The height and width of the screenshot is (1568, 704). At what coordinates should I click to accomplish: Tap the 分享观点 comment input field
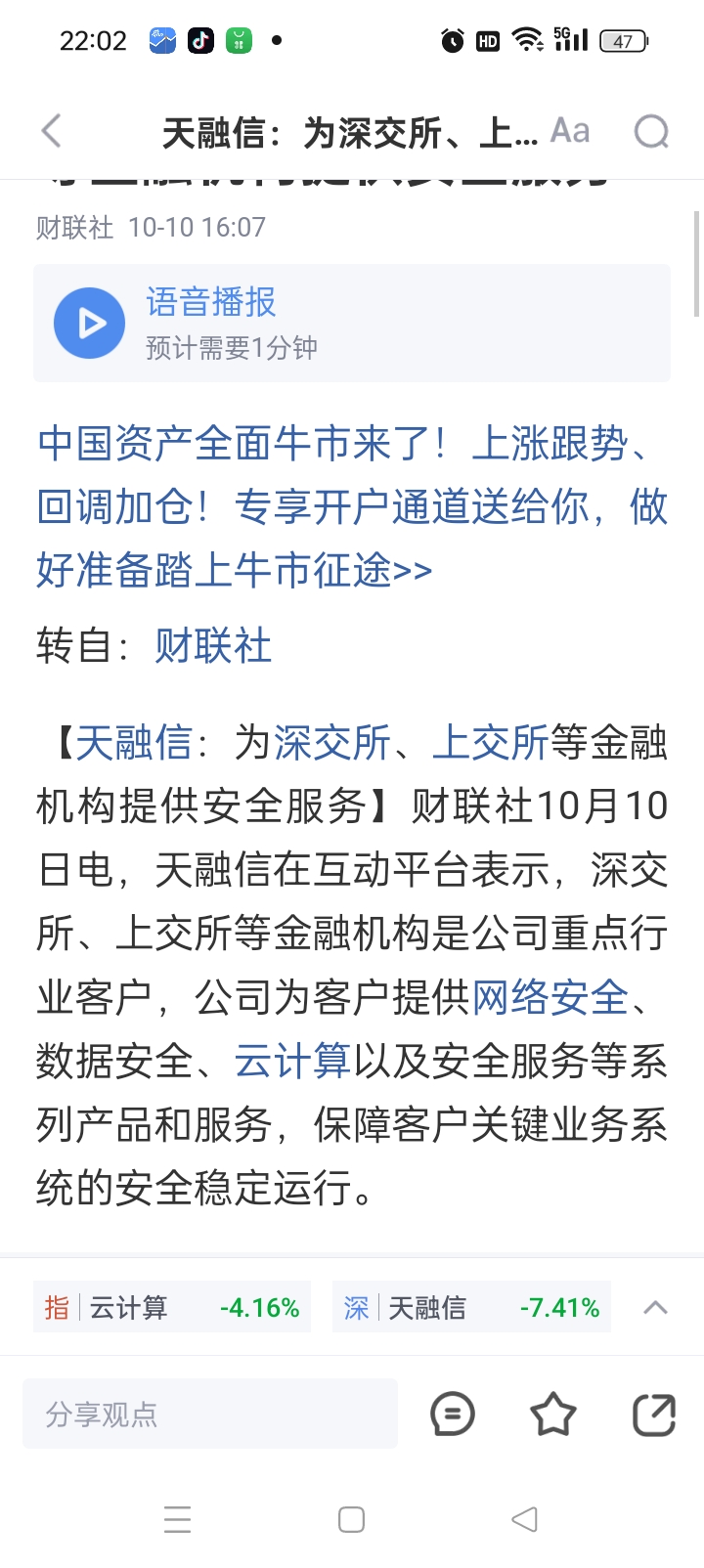click(210, 1414)
